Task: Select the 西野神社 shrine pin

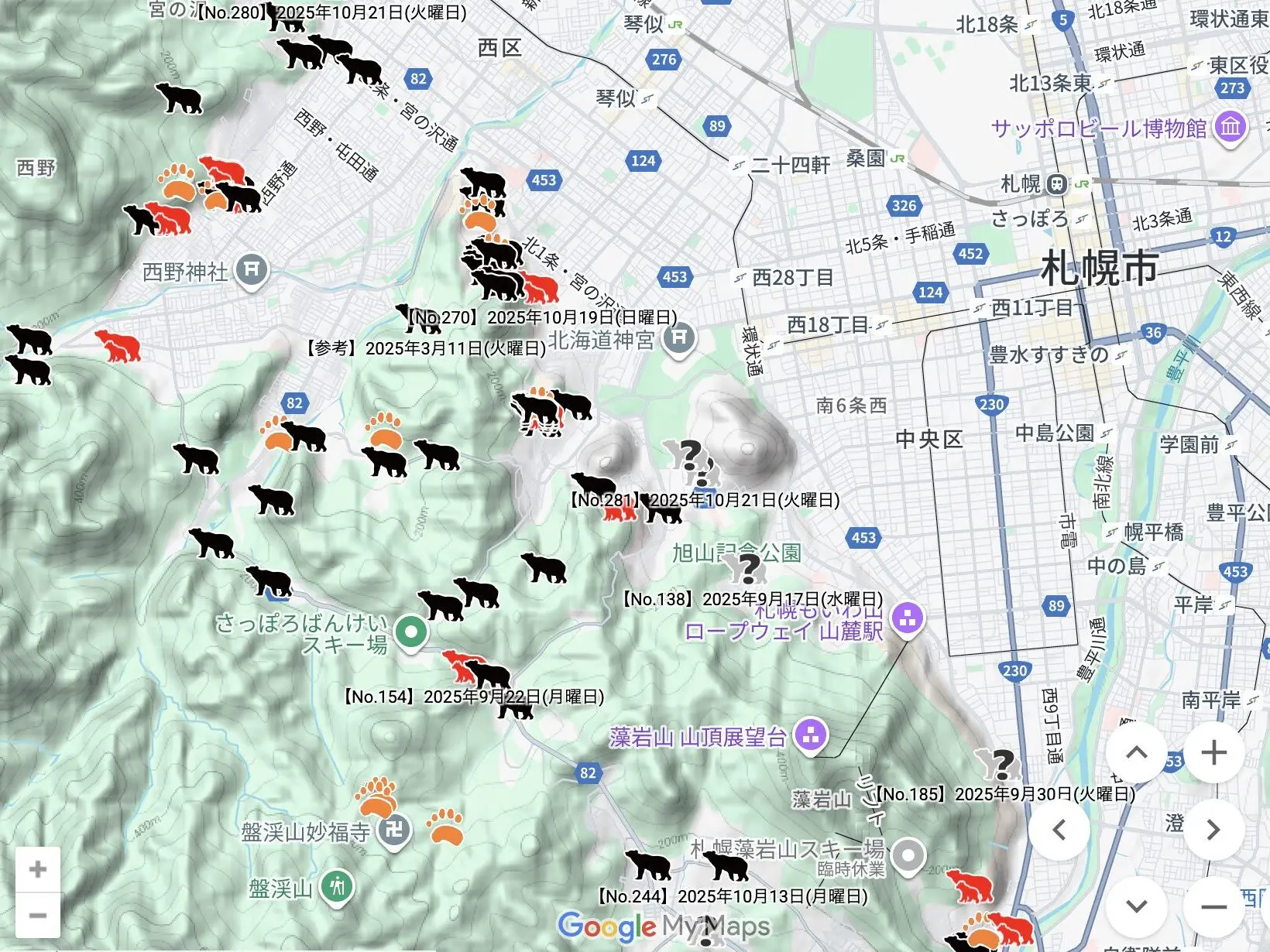Action: 251,270
